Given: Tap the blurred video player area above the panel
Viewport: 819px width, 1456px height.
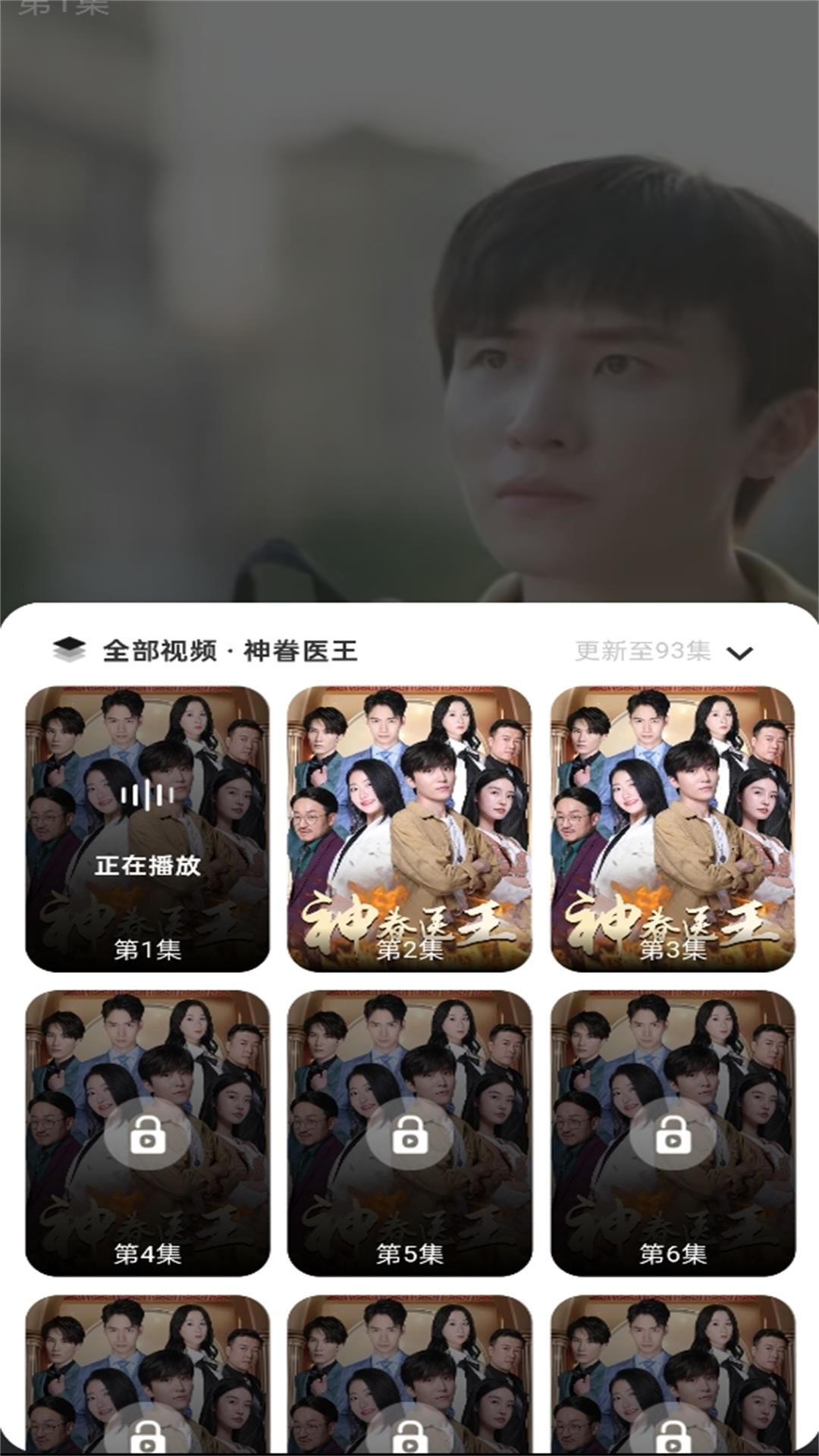Looking at the screenshot, I should click(409, 303).
